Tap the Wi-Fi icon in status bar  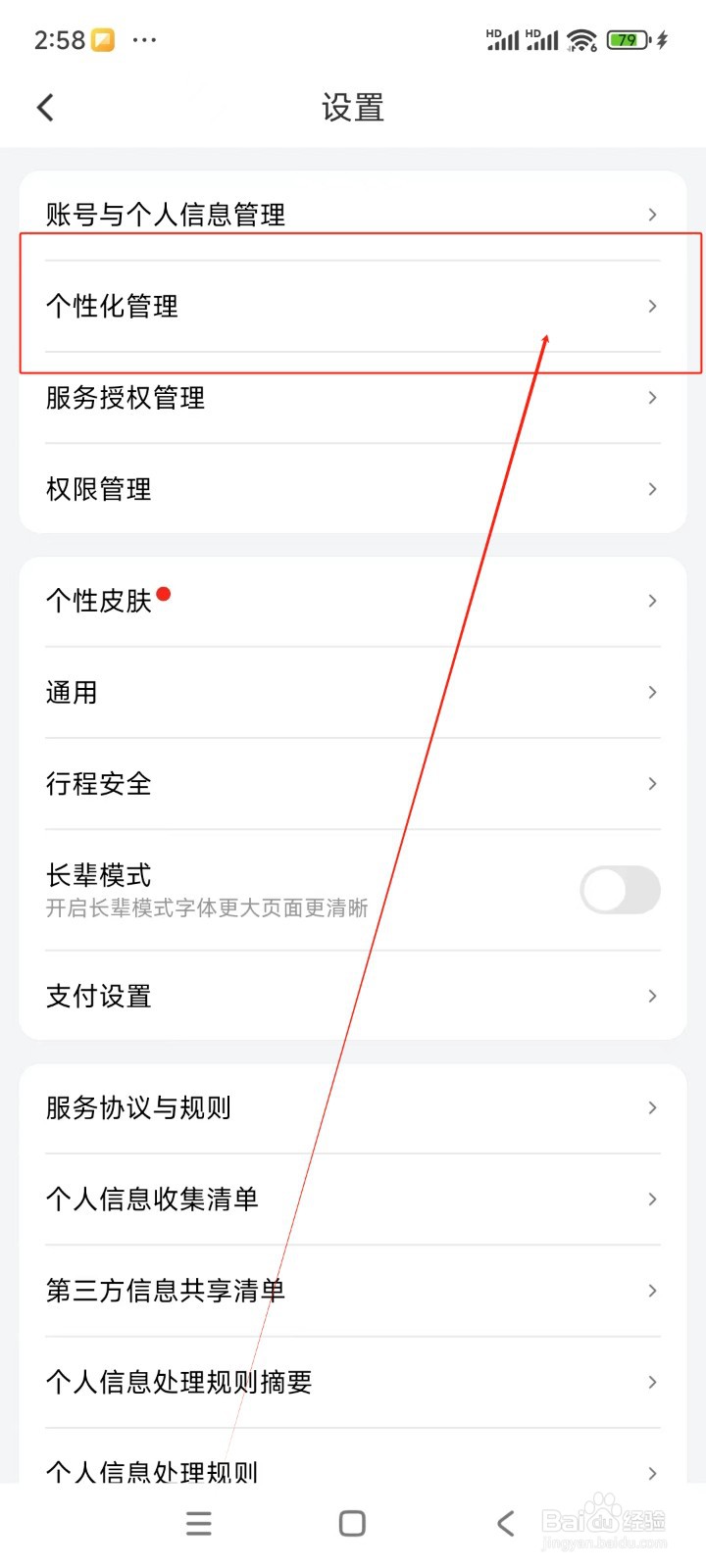coord(582,40)
